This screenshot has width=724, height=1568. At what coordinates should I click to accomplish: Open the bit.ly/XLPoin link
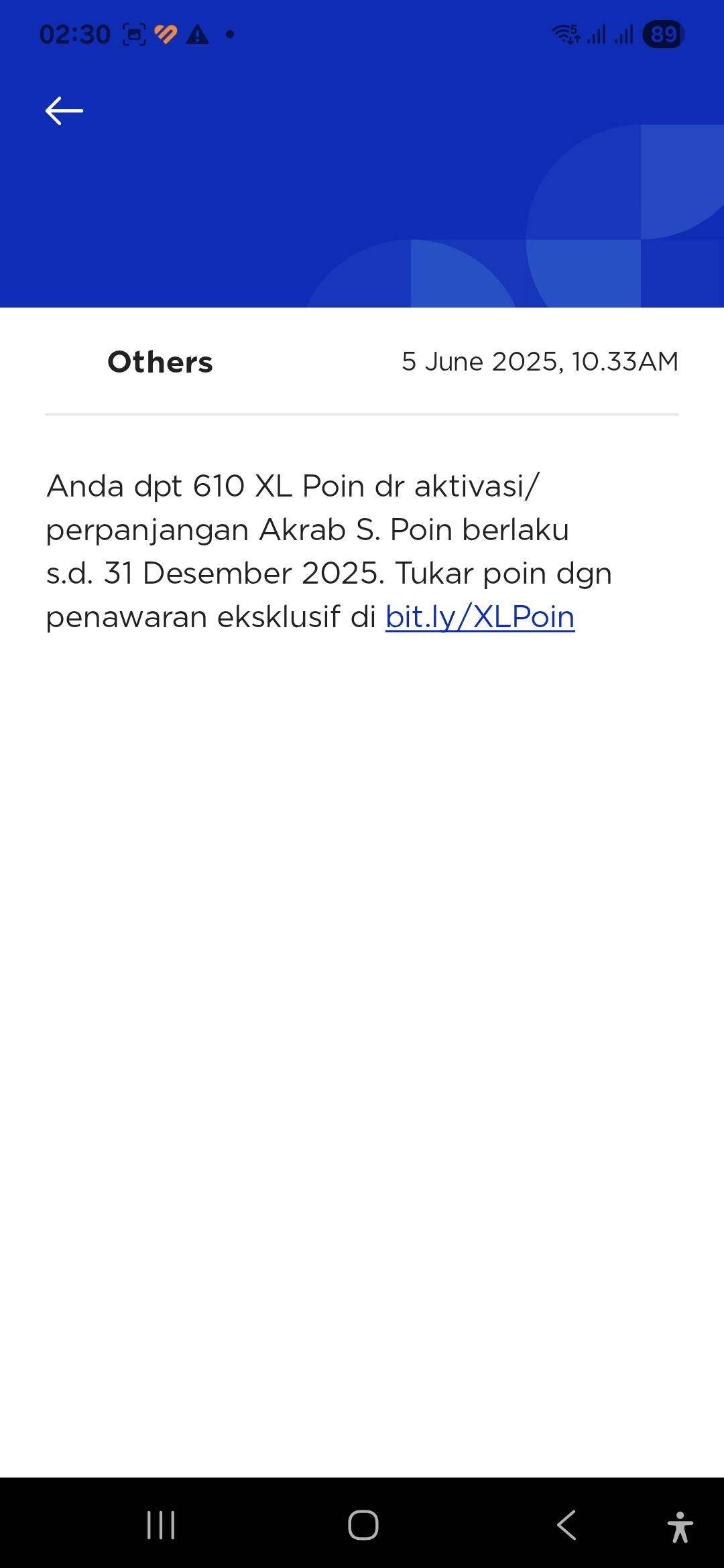(480, 617)
